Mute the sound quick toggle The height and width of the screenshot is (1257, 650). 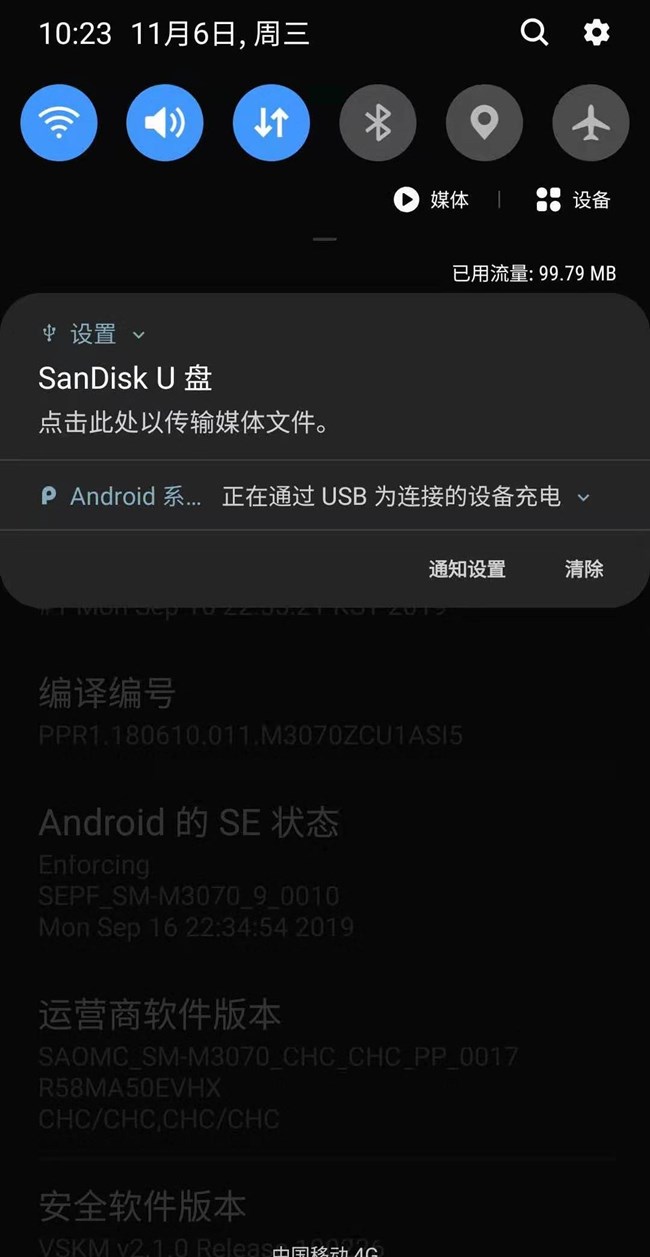coord(165,123)
